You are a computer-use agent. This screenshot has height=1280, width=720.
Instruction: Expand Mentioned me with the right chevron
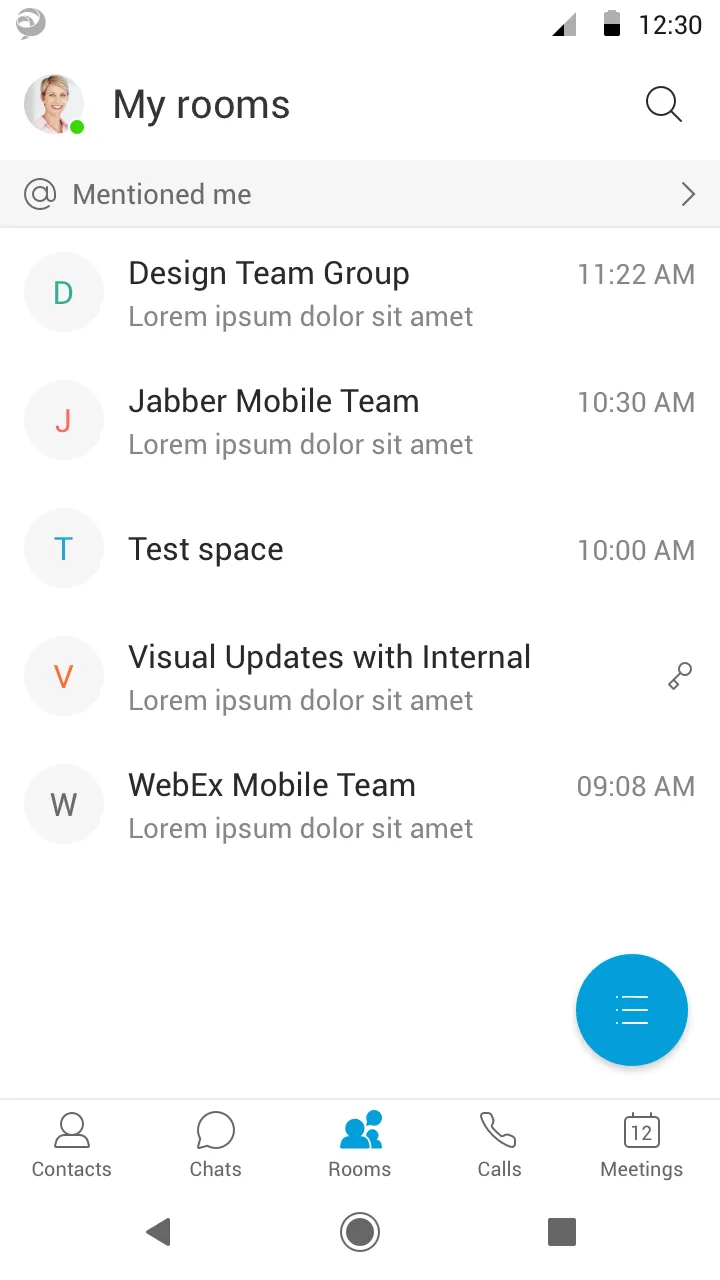pyautogui.click(x=688, y=193)
